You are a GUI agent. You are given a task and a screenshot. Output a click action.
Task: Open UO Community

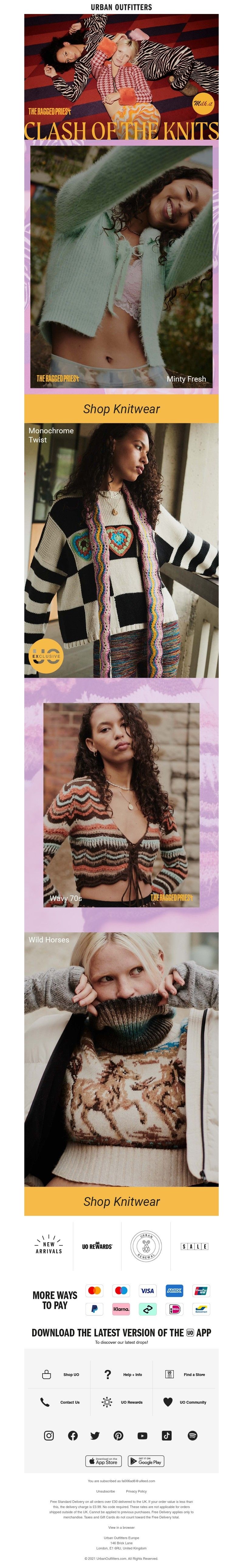[185, 1402]
